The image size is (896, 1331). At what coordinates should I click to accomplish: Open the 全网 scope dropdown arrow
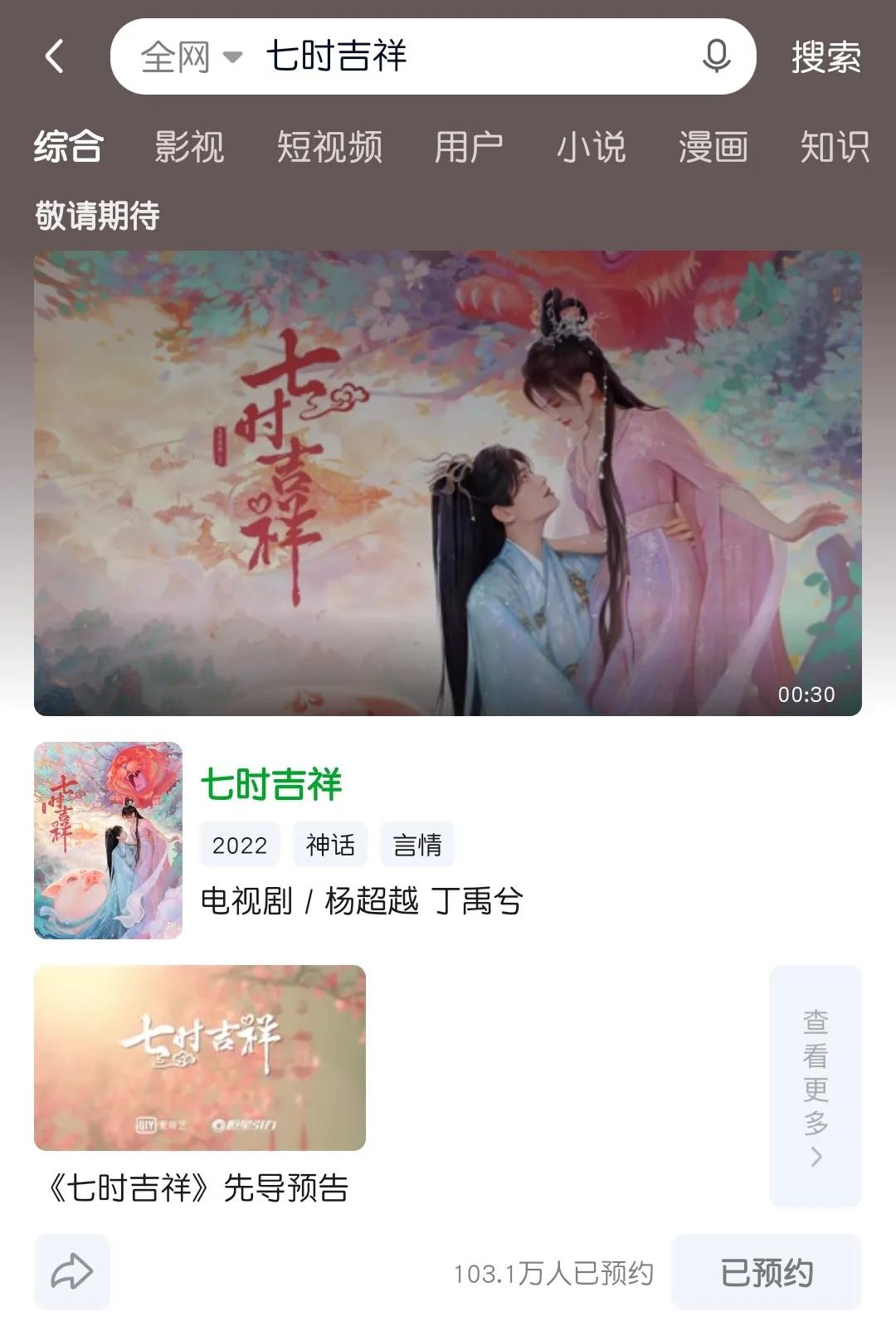pos(233,59)
